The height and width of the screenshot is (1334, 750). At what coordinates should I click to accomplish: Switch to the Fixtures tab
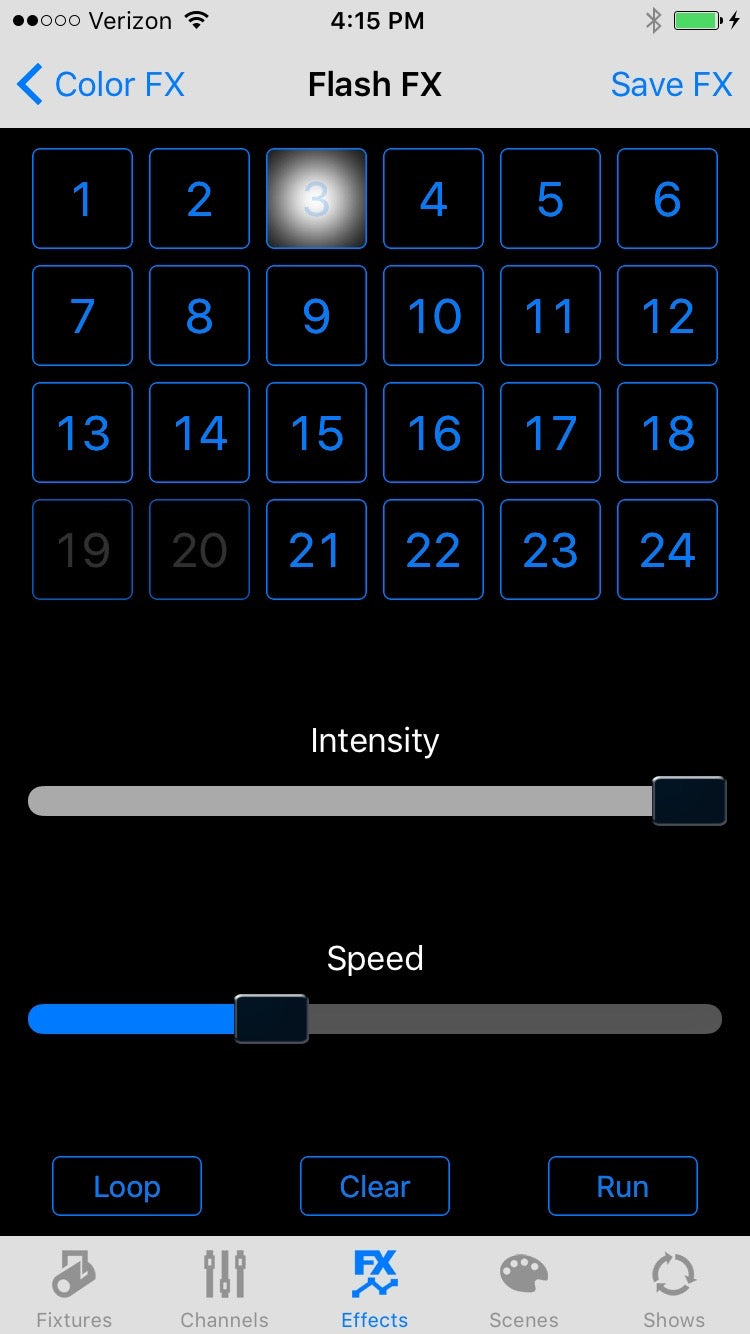coord(75,1288)
